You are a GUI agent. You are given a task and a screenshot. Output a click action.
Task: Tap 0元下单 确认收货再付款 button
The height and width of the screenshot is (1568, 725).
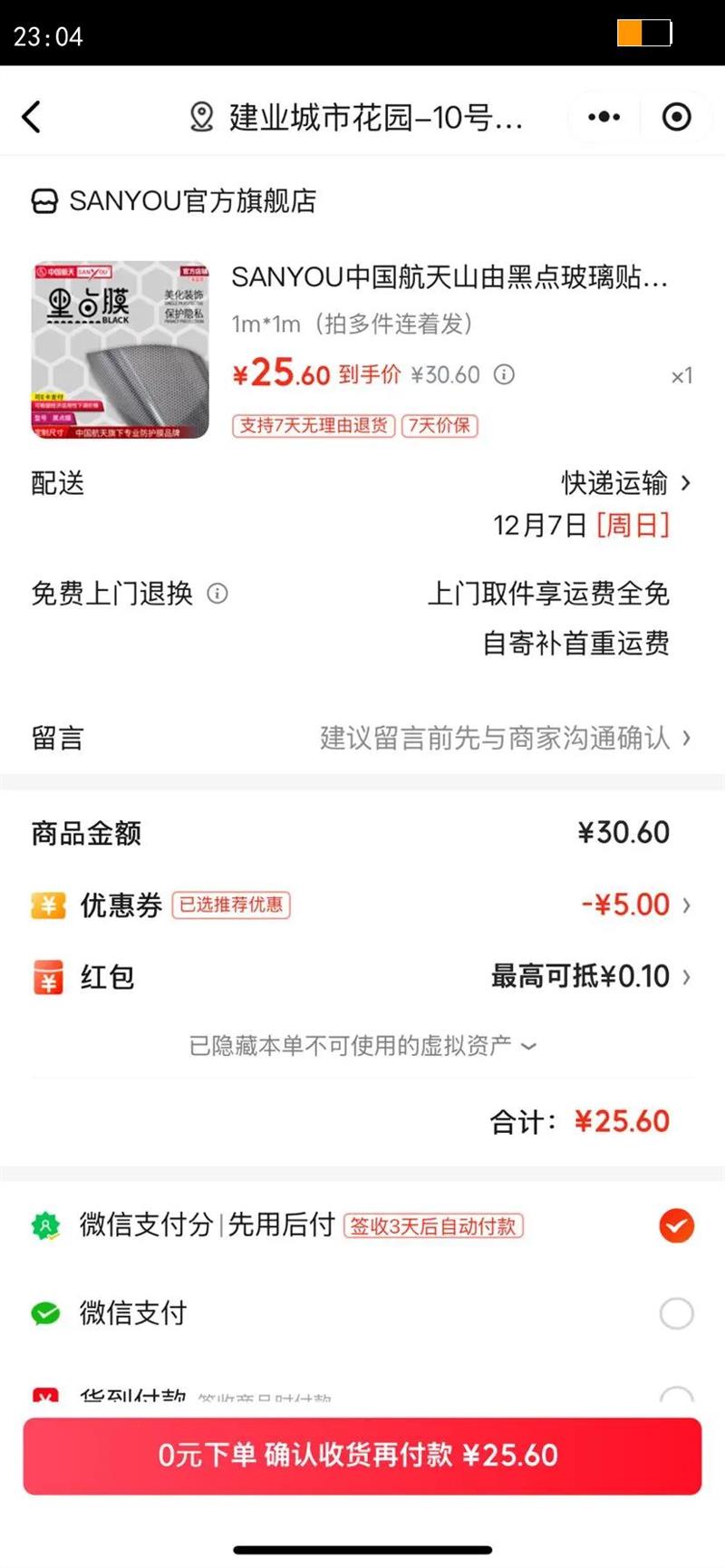362,1456
